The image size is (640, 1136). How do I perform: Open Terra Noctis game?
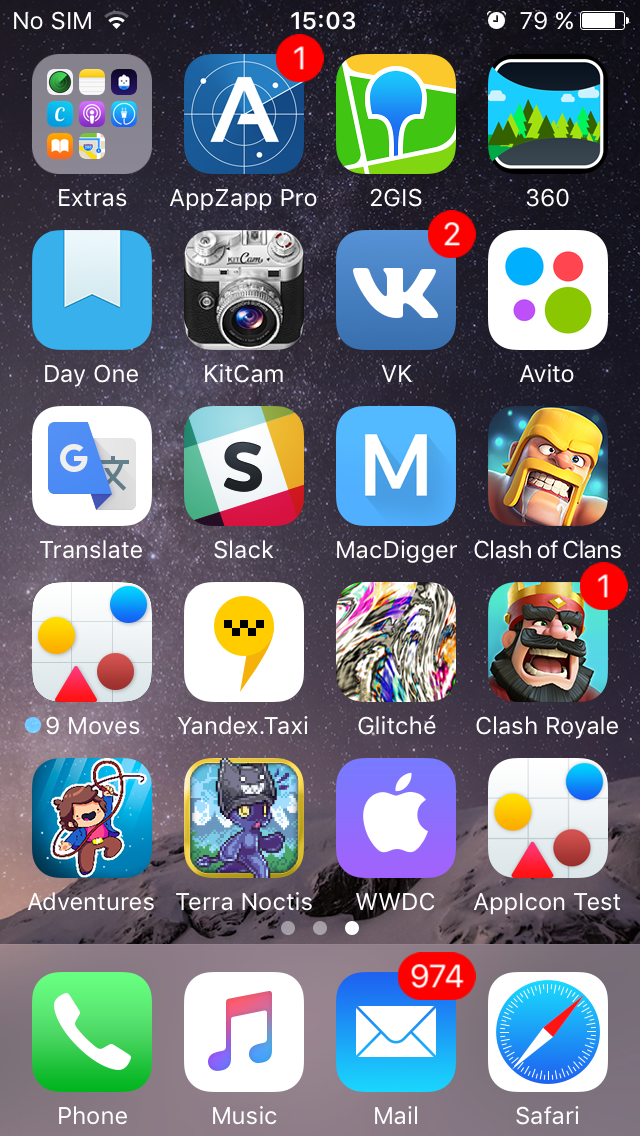coord(244,818)
